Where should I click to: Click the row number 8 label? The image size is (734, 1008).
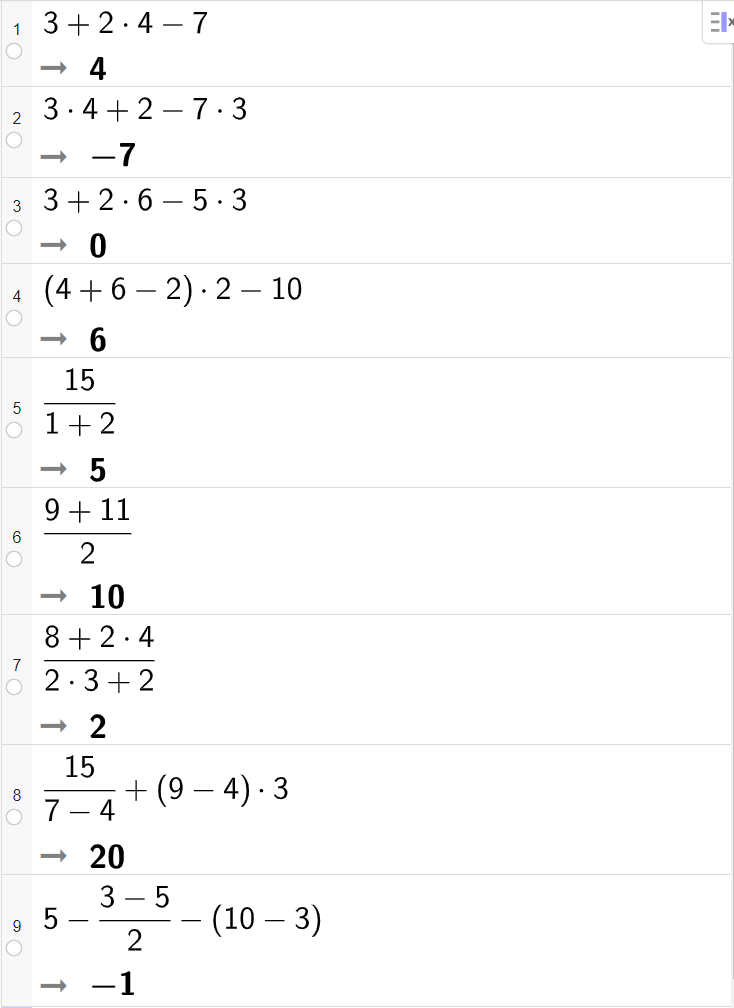(x=15, y=795)
